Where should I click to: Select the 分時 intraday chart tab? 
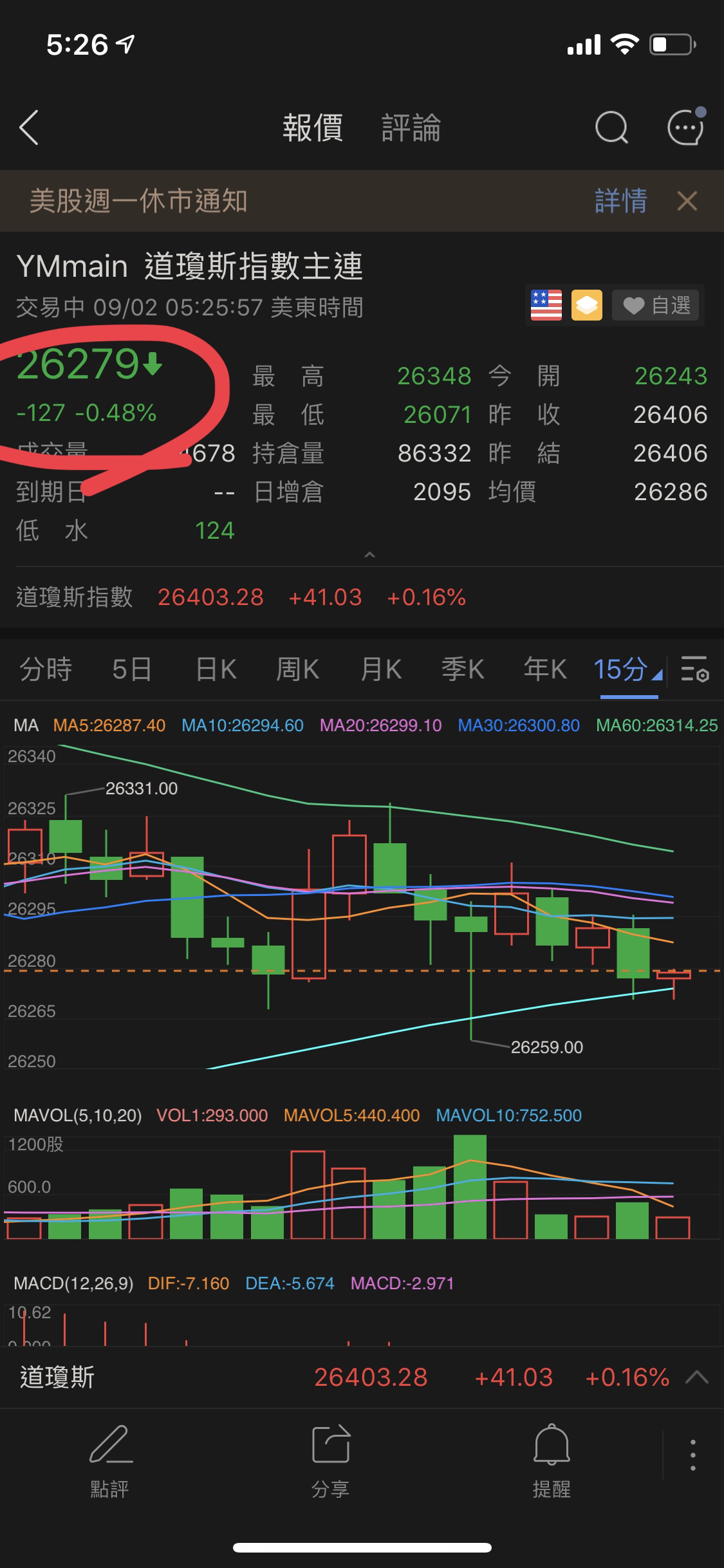click(x=46, y=670)
